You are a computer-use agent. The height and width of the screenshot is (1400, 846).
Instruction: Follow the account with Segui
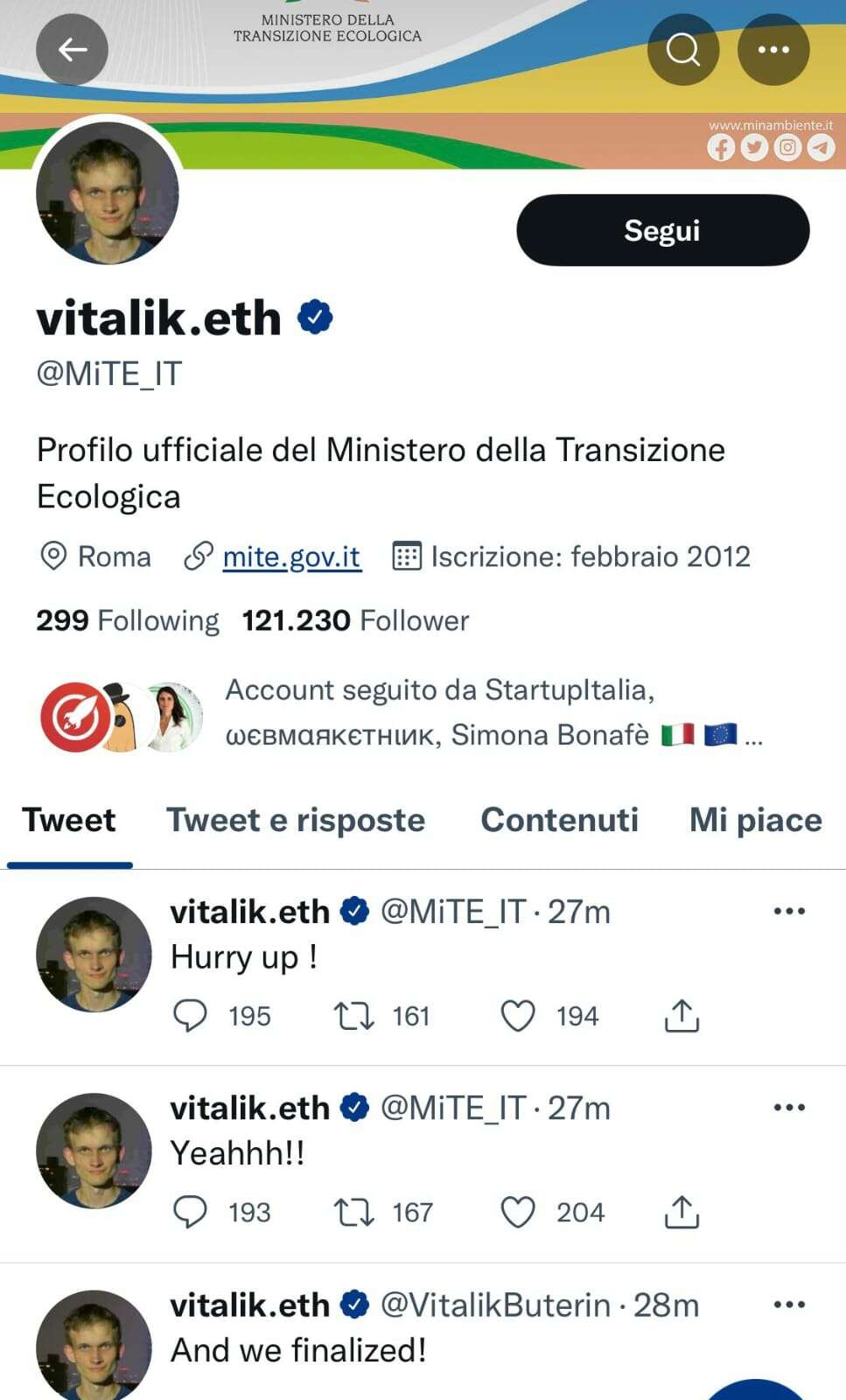click(663, 230)
